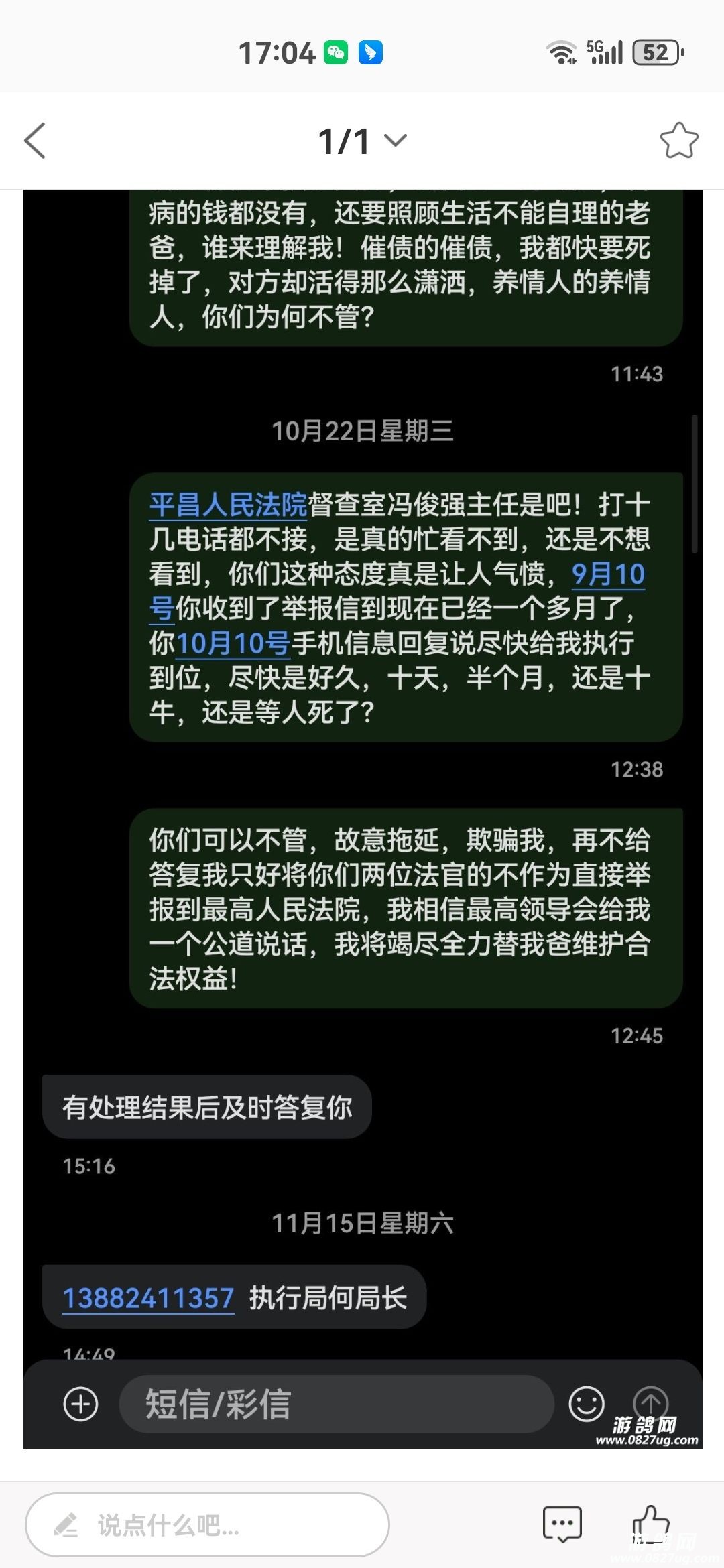This screenshot has height=1568, width=724.
Task: Expand the 1/1 page dropdown
Action: pos(363,141)
